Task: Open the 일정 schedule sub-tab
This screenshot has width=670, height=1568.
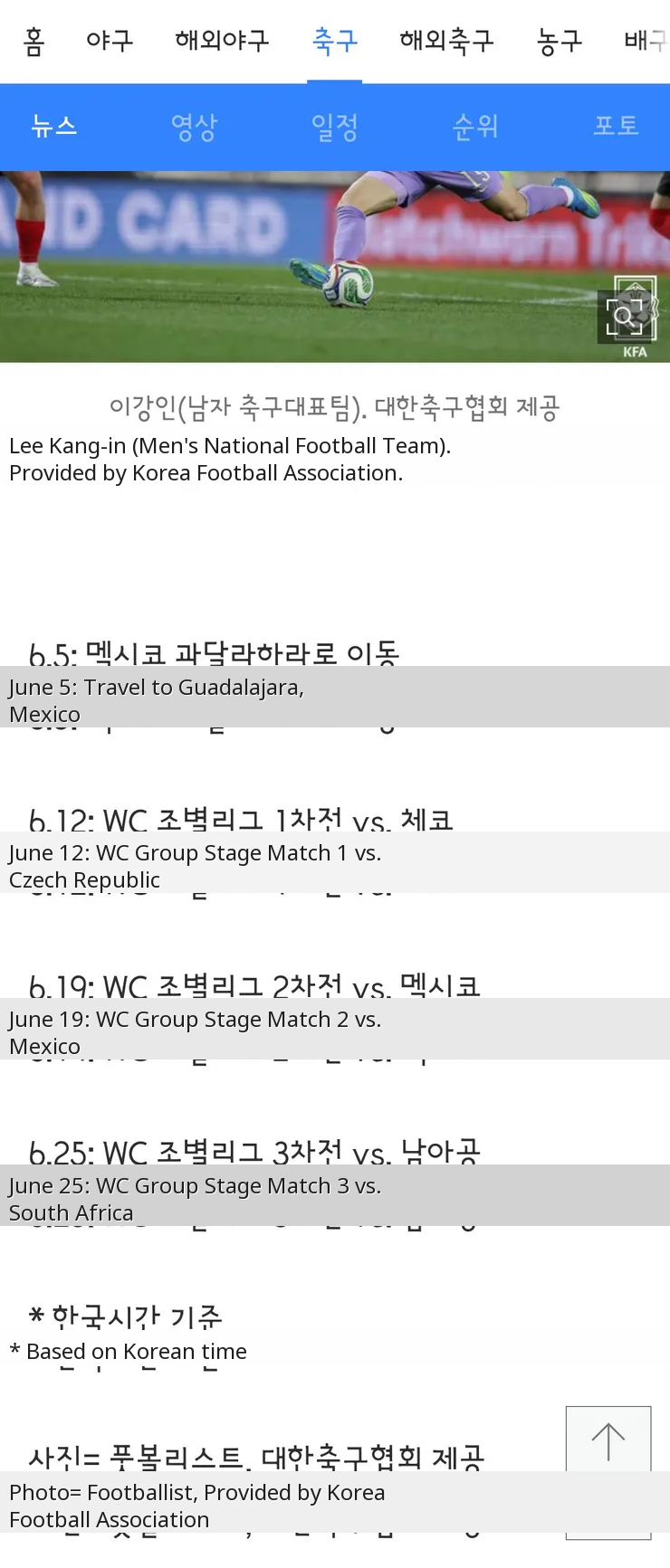Action: [x=335, y=127]
